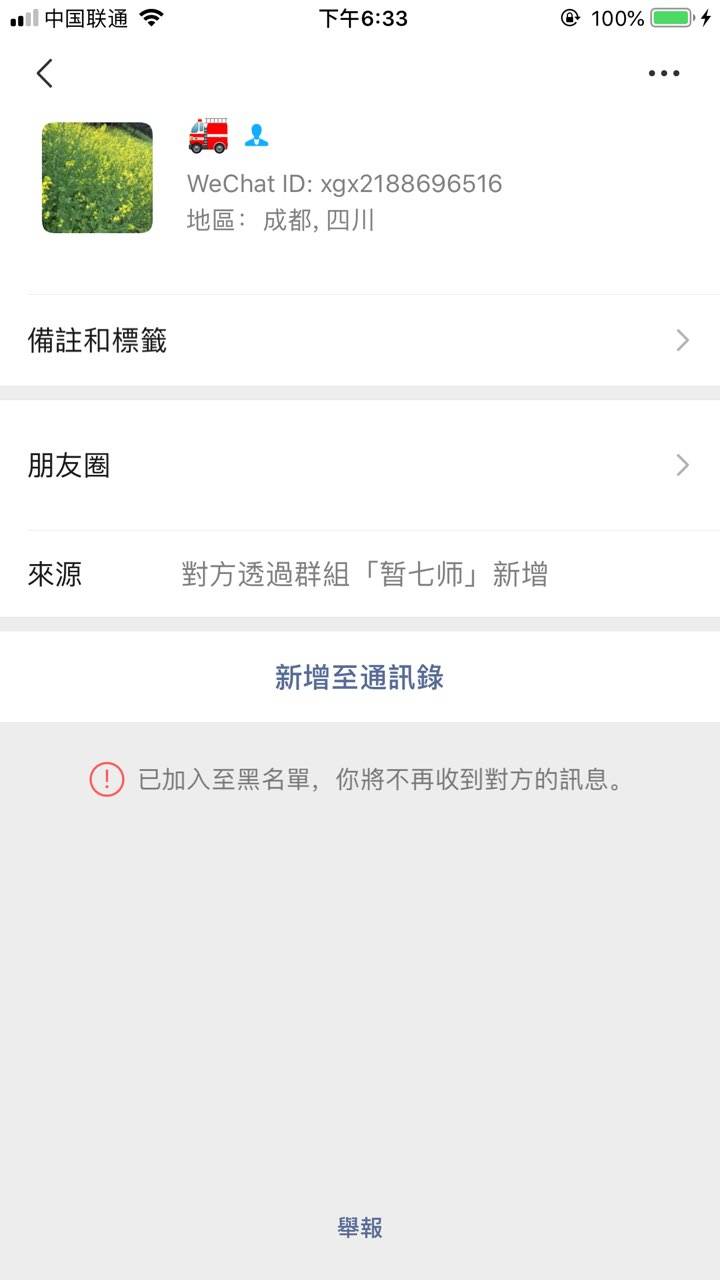
Task: Open the three-dot overflow menu
Action: pyautogui.click(x=664, y=73)
